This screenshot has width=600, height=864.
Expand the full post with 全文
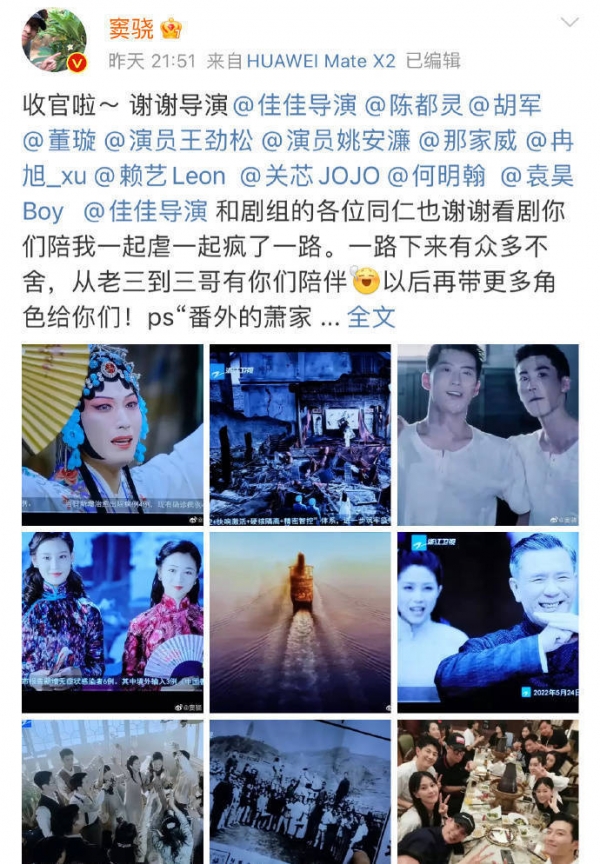(x=371, y=317)
